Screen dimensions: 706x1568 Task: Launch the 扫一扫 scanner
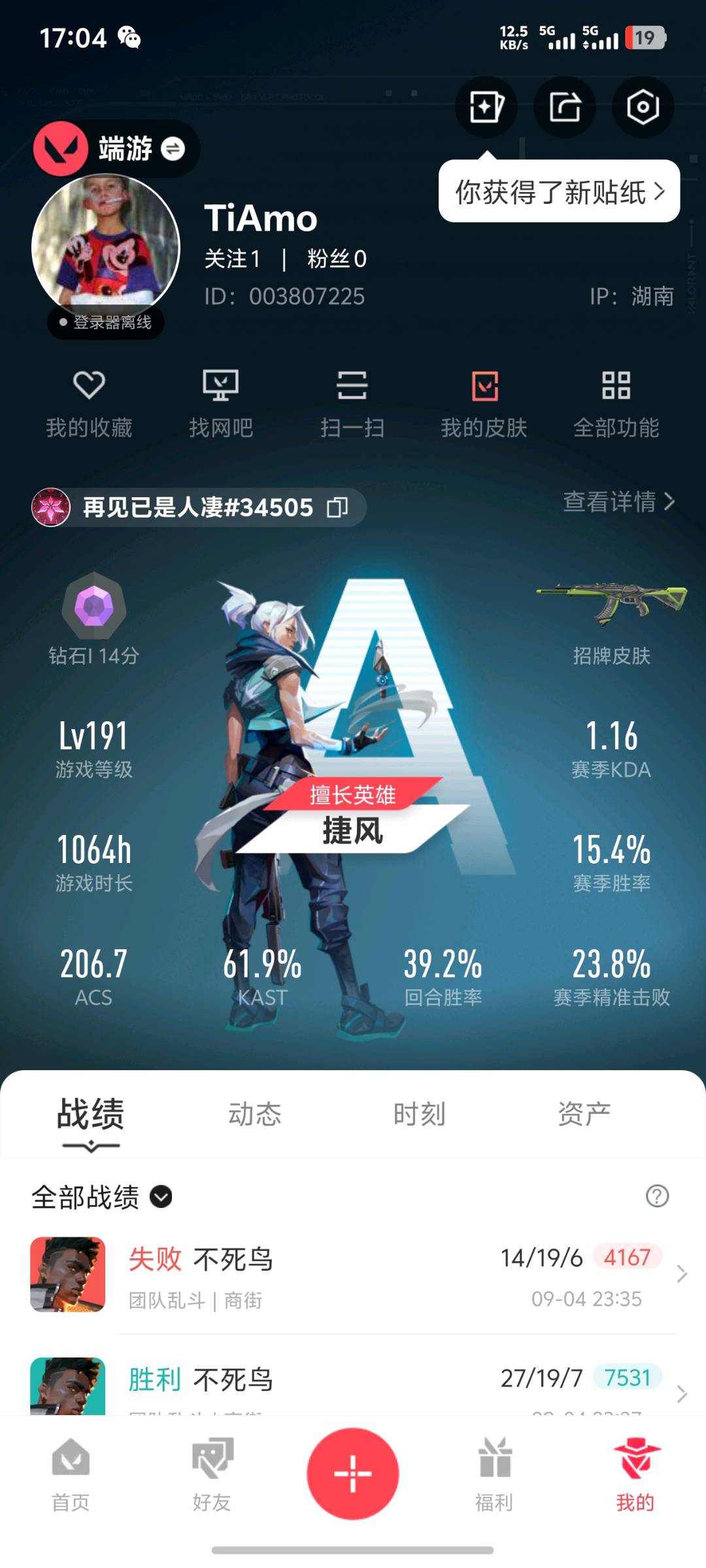352,403
